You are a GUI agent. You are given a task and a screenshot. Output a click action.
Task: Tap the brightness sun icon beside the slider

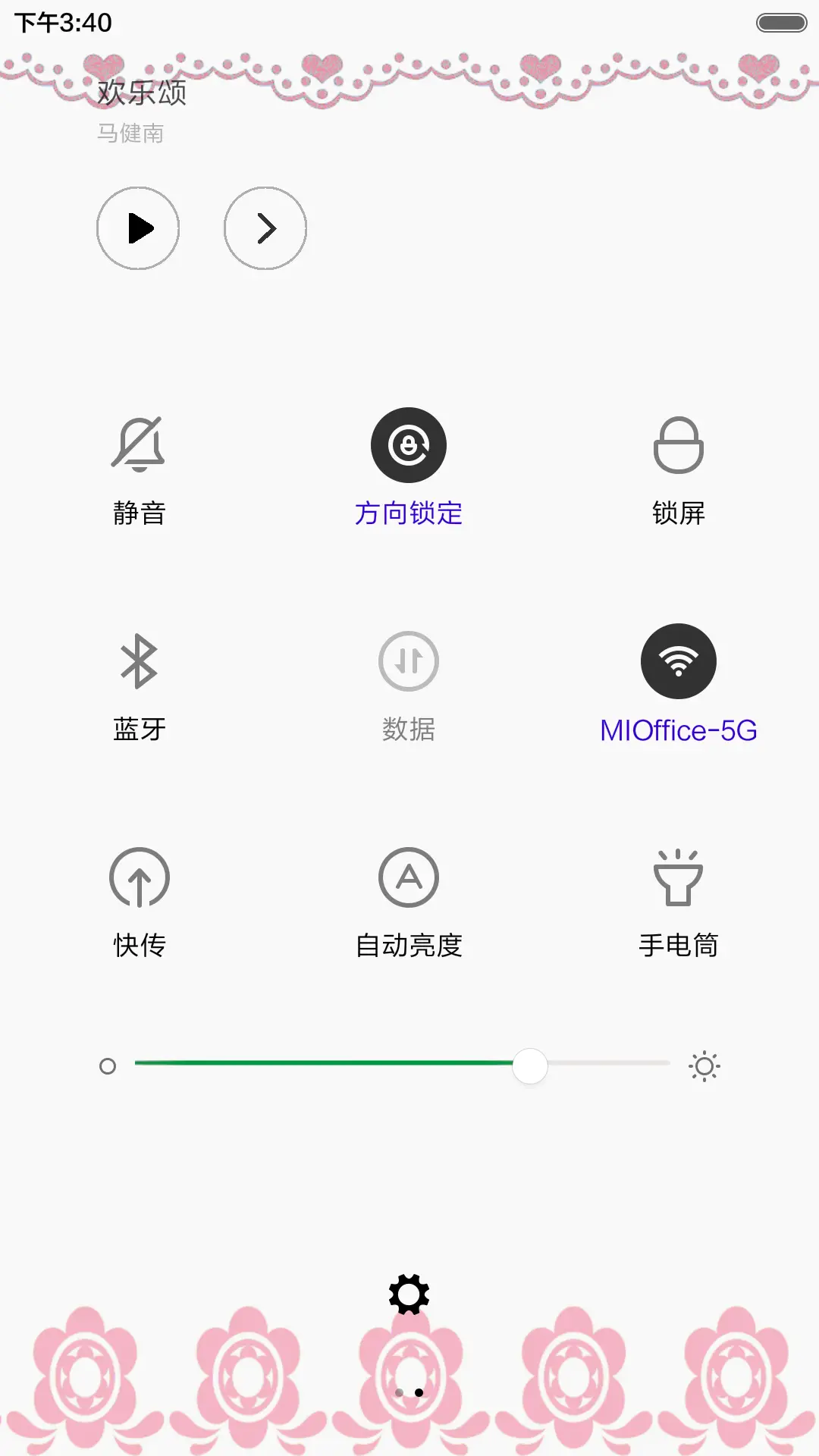(x=704, y=1066)
